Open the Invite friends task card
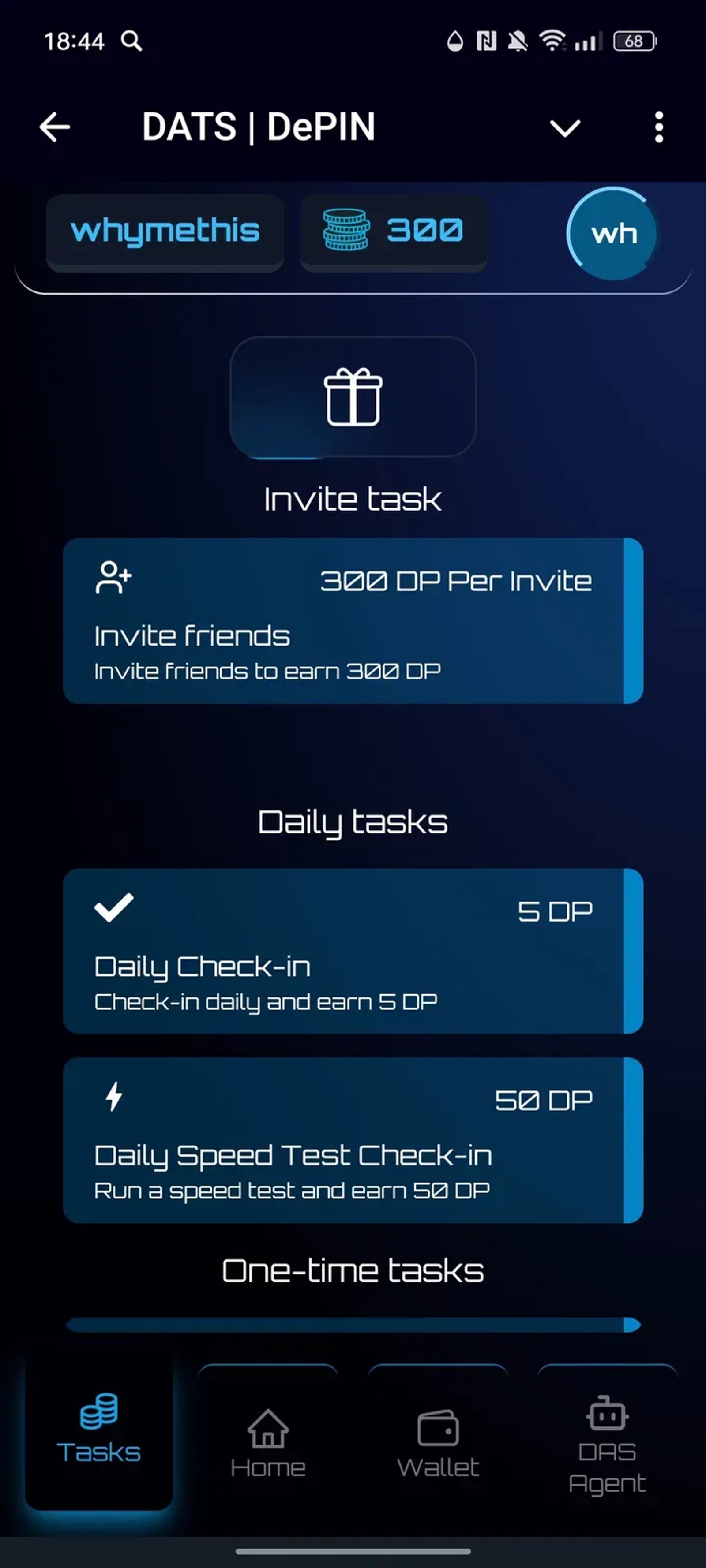 pyautogui.click(x=353, y=621)
